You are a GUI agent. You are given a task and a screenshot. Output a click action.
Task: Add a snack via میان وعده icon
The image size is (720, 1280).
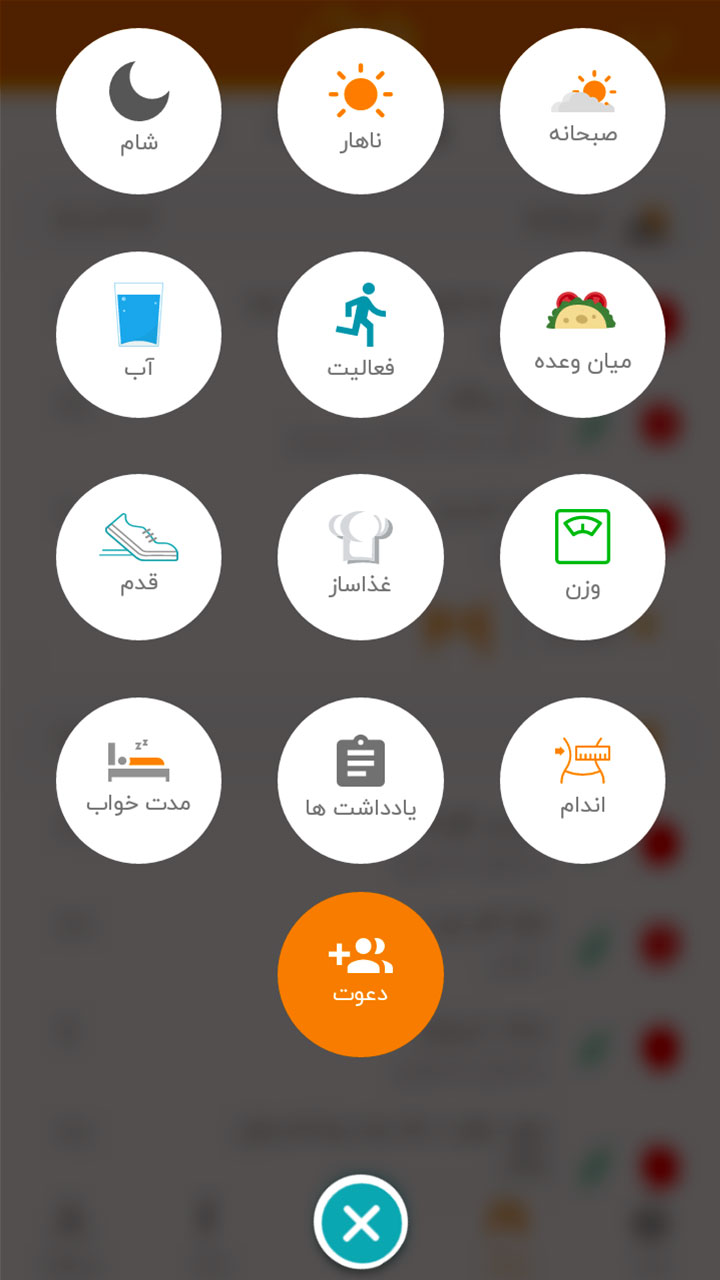click(583, 333)
